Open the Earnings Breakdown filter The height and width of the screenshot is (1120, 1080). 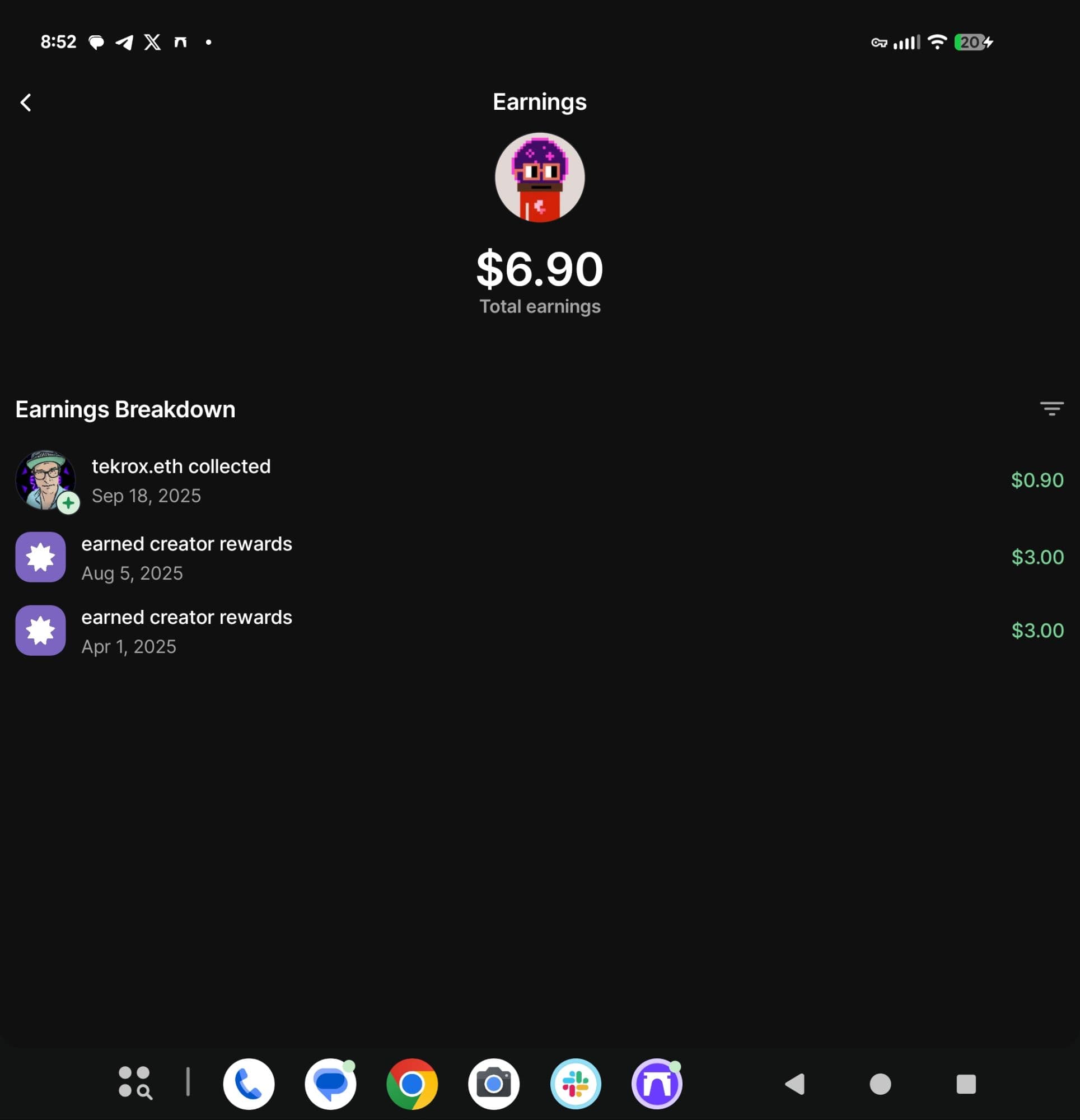1051,409
